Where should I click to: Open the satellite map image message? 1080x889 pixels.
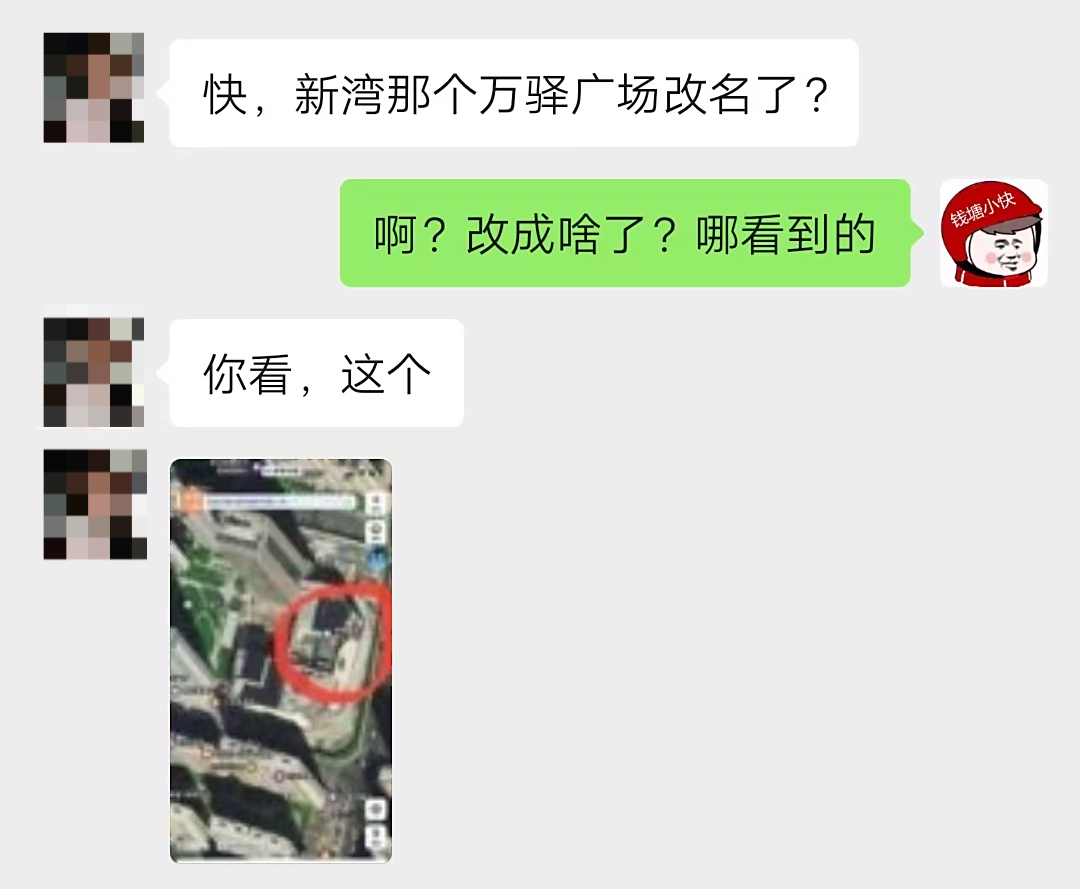point(281,660)
